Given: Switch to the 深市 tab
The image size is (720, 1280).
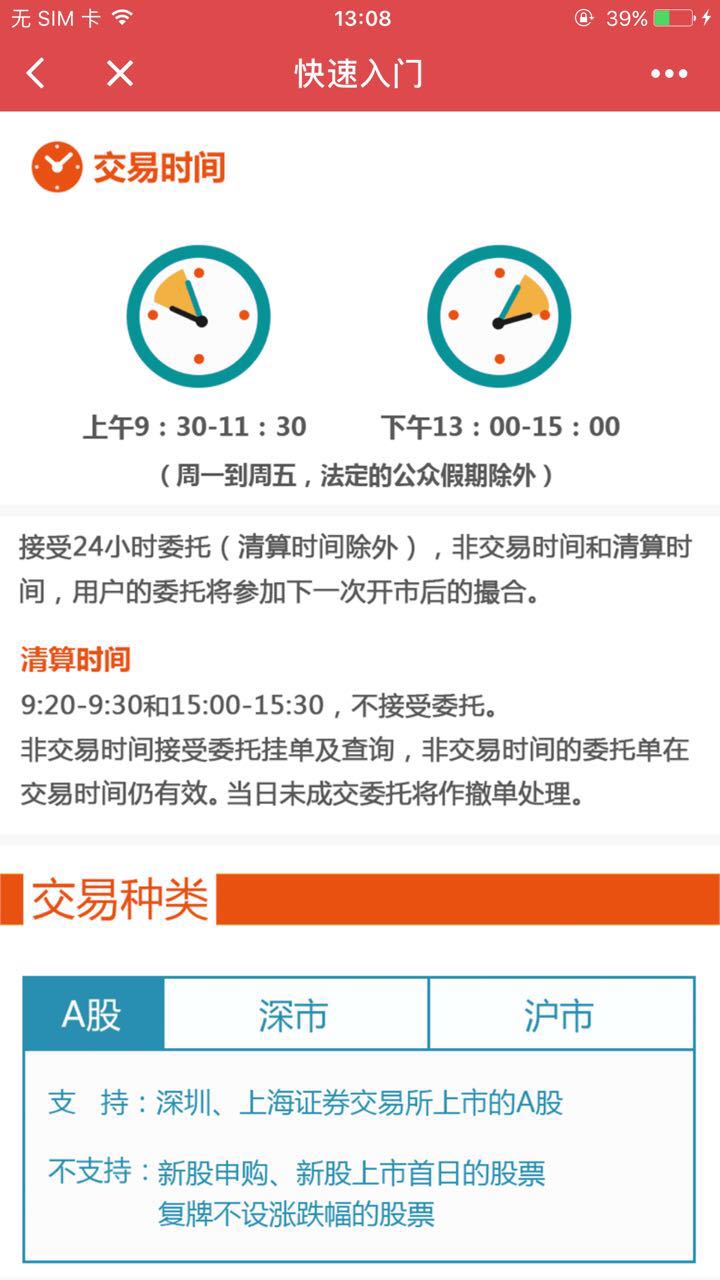Looking at the screenshot, I should click(x=294, y=1015).
